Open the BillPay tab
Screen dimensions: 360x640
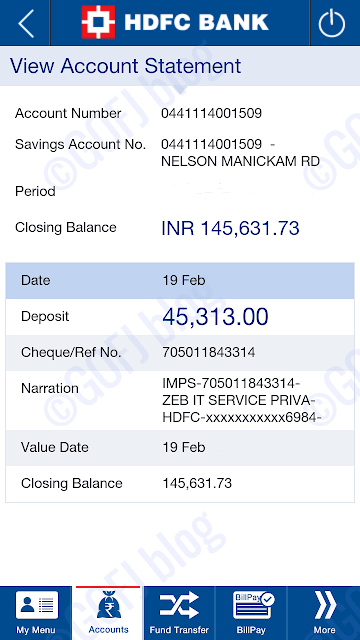pyautogui.click(x=251, y=613)
